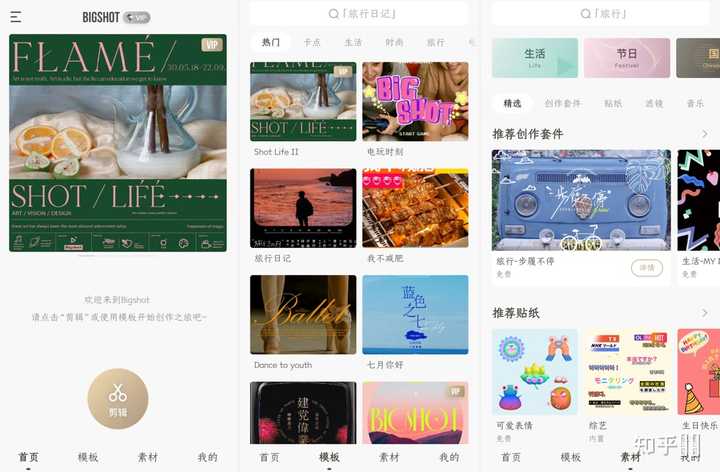This screenshot has width=720, height=472.
Task: Open the 我不减肥 template
Action: coord(415,208)
